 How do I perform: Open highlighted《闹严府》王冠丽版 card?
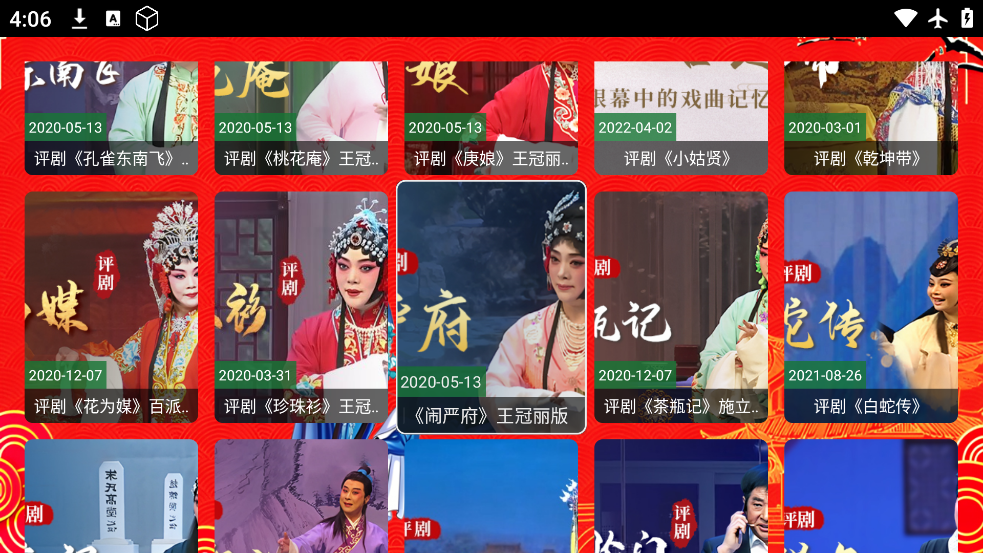tap(491, 306)
